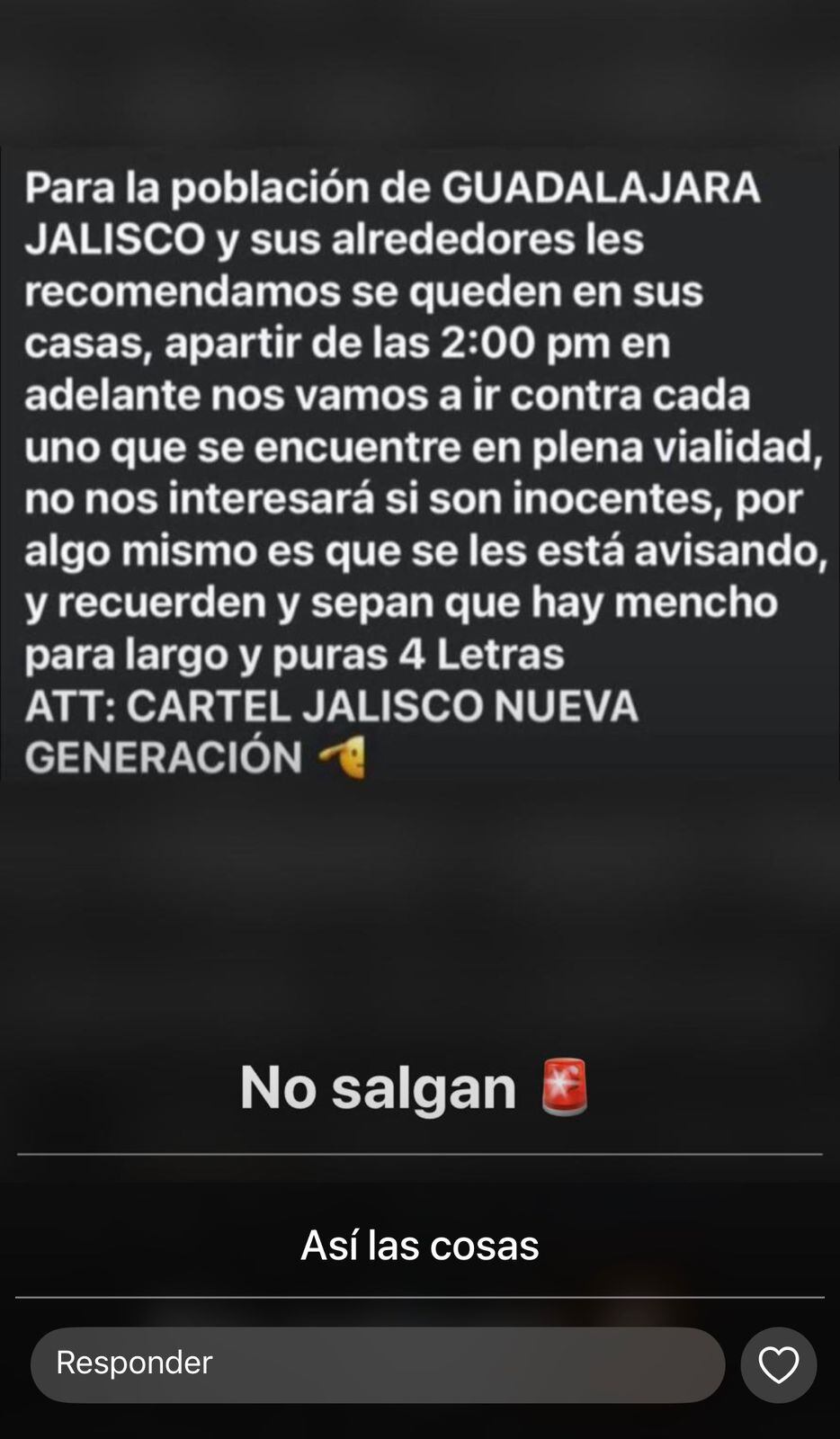Click the red siren emoji next to No salgan
Screen dimensions: 840x1439
[x=563, y=1086]
